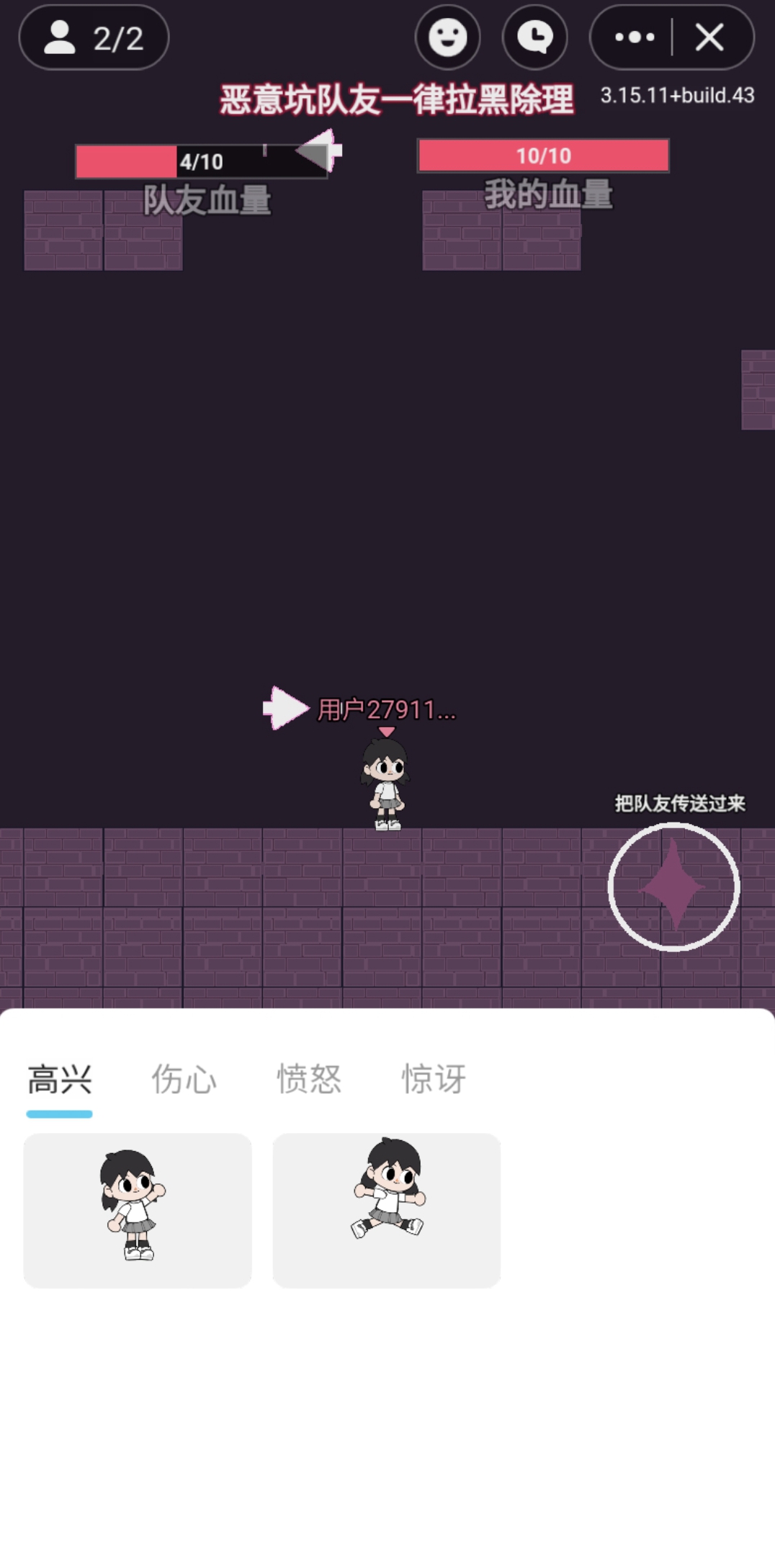This screenshot has width=775, height=1568.
Task: Switch to the 愤怒 tab
Action: [x=309, y=1080]
